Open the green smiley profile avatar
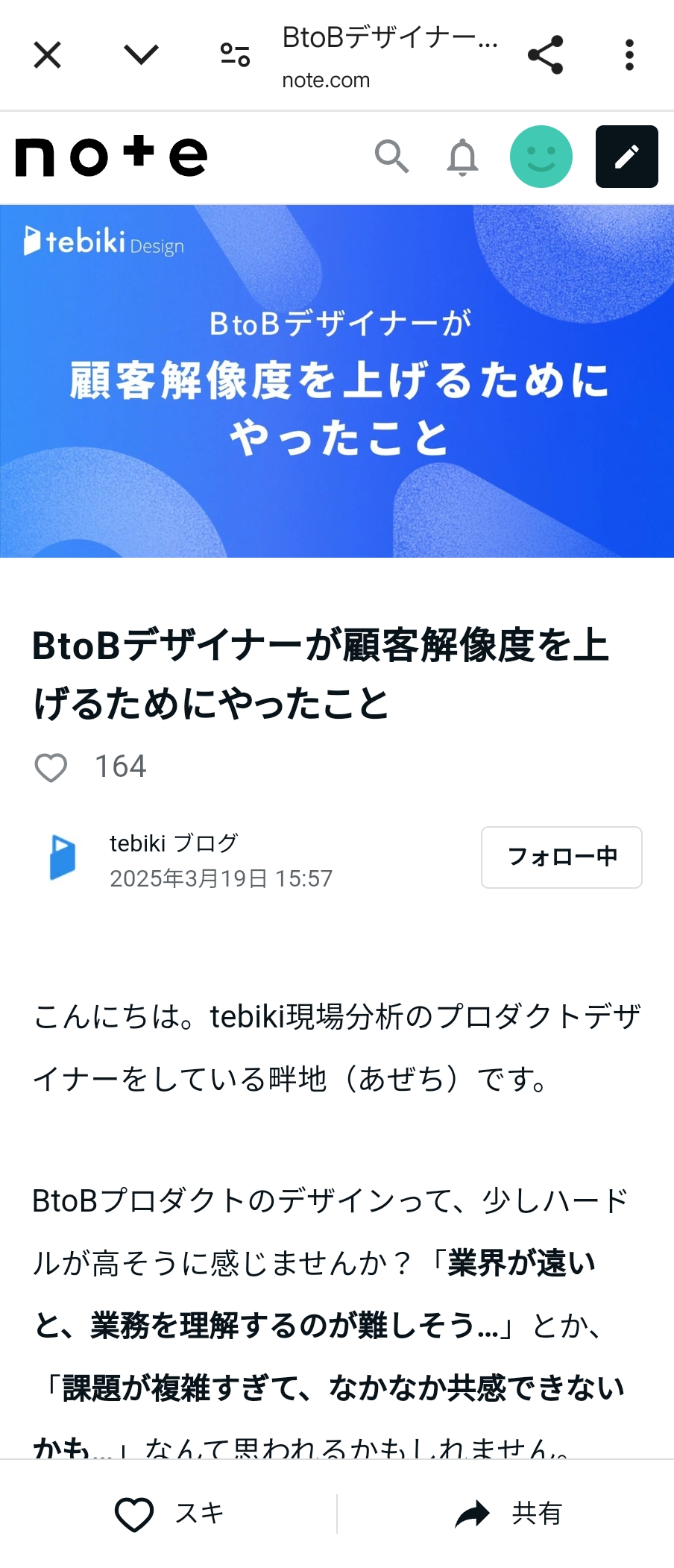 coord(541,157)
